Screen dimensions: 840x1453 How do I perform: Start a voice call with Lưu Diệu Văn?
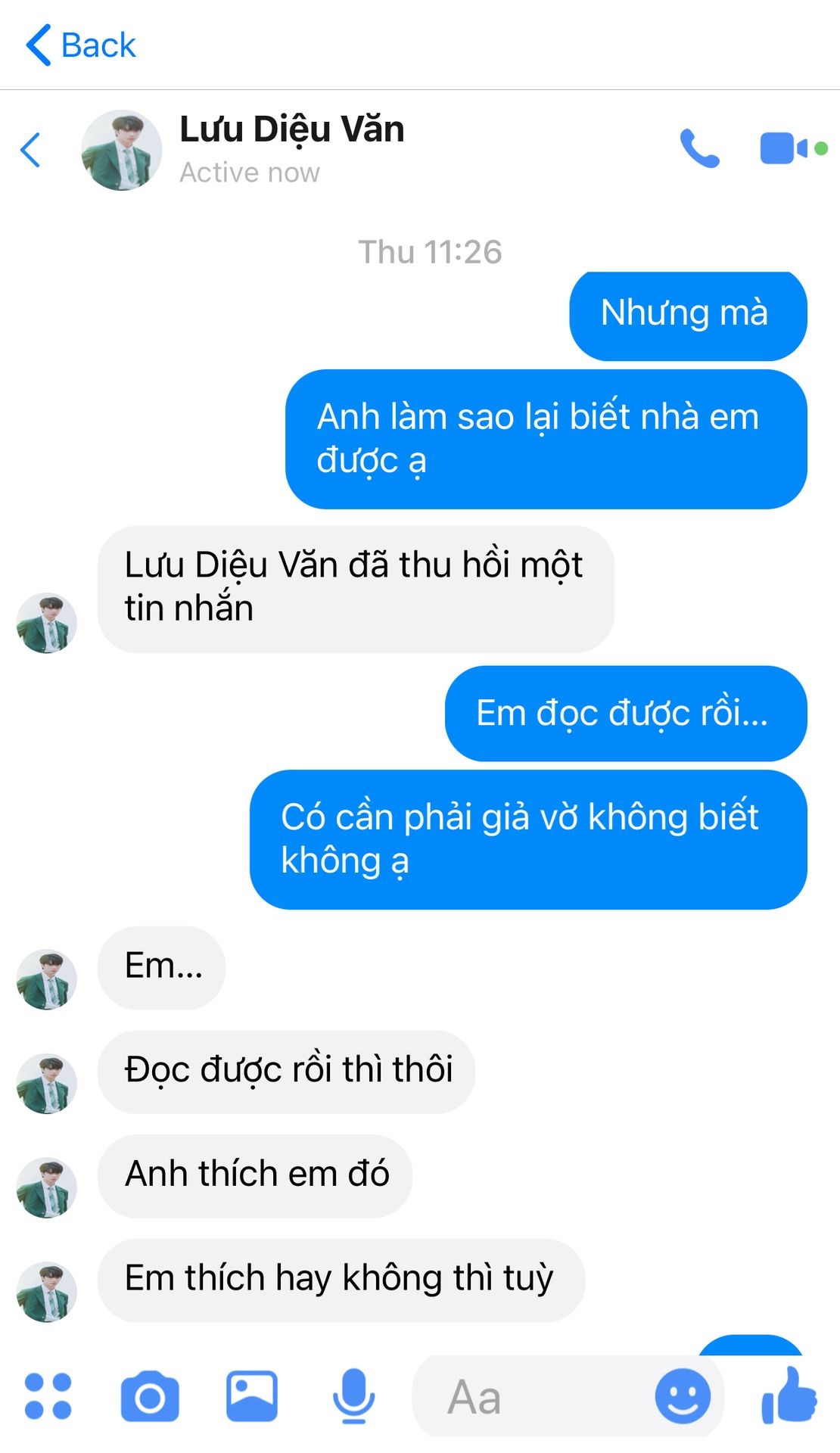pos(699,148)
